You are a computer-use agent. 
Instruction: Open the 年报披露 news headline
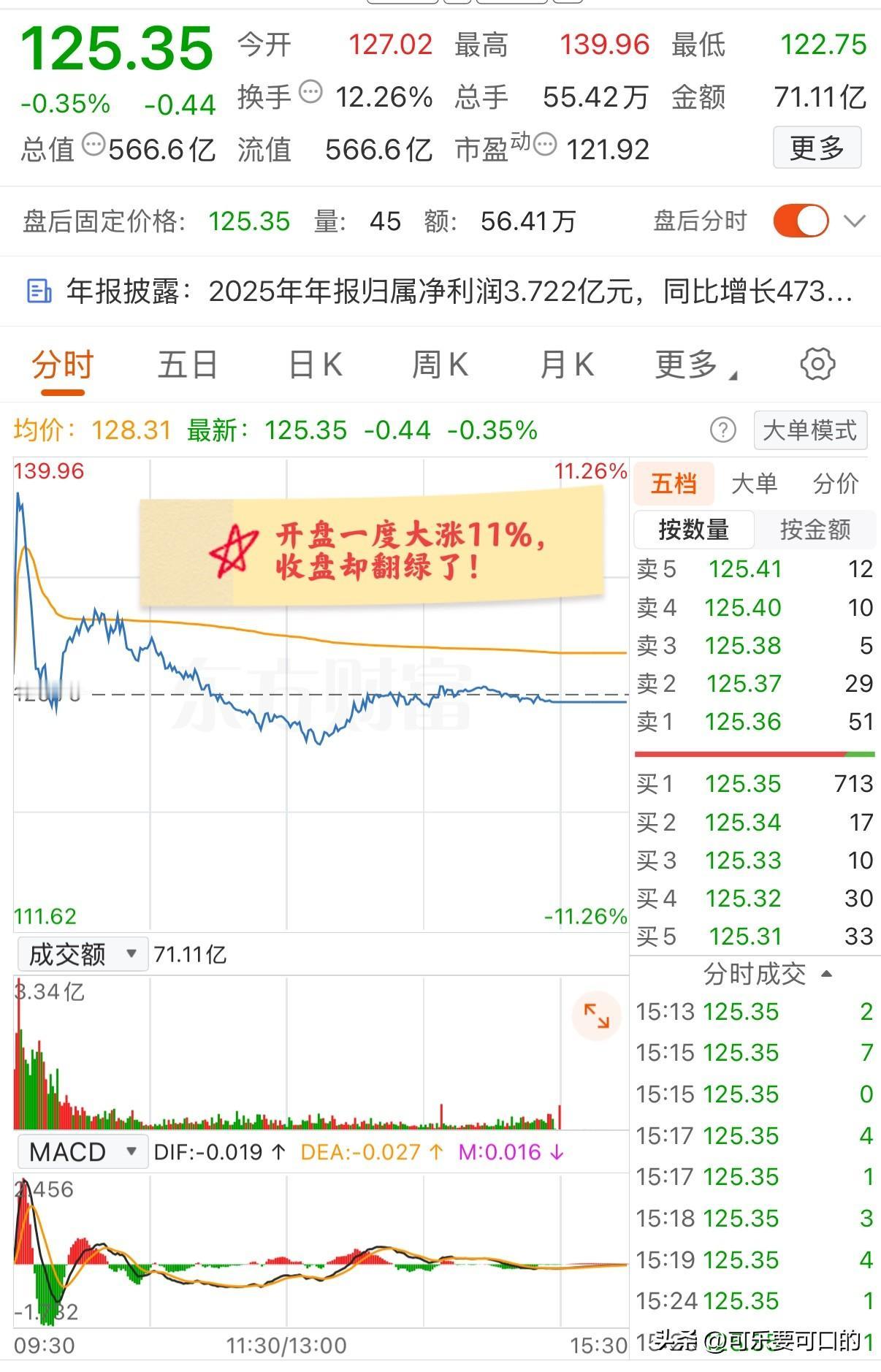(x=438, y=291)
